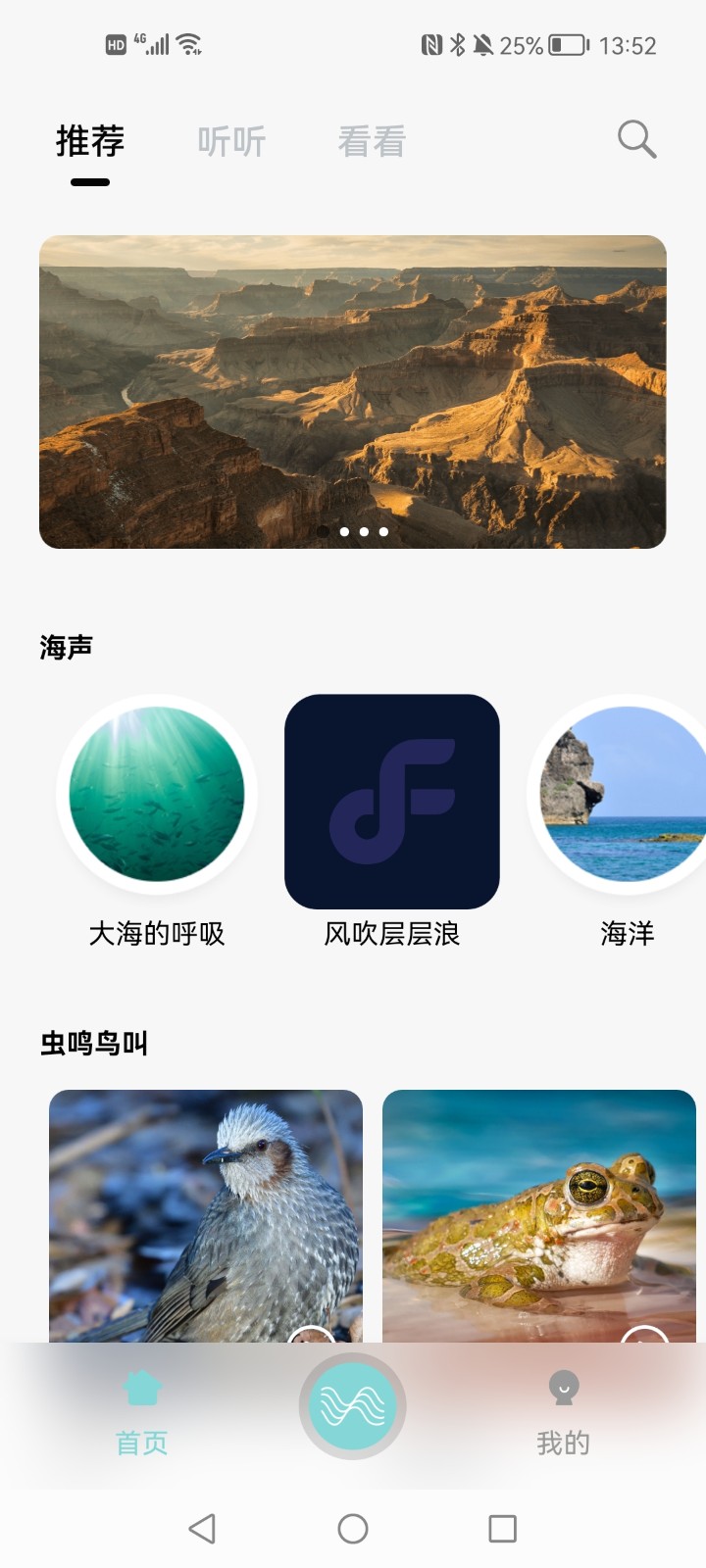Viewport: 706px width, 1568px height.
Task: Open the search magnifier icon
Action: (x=636, y=140)
